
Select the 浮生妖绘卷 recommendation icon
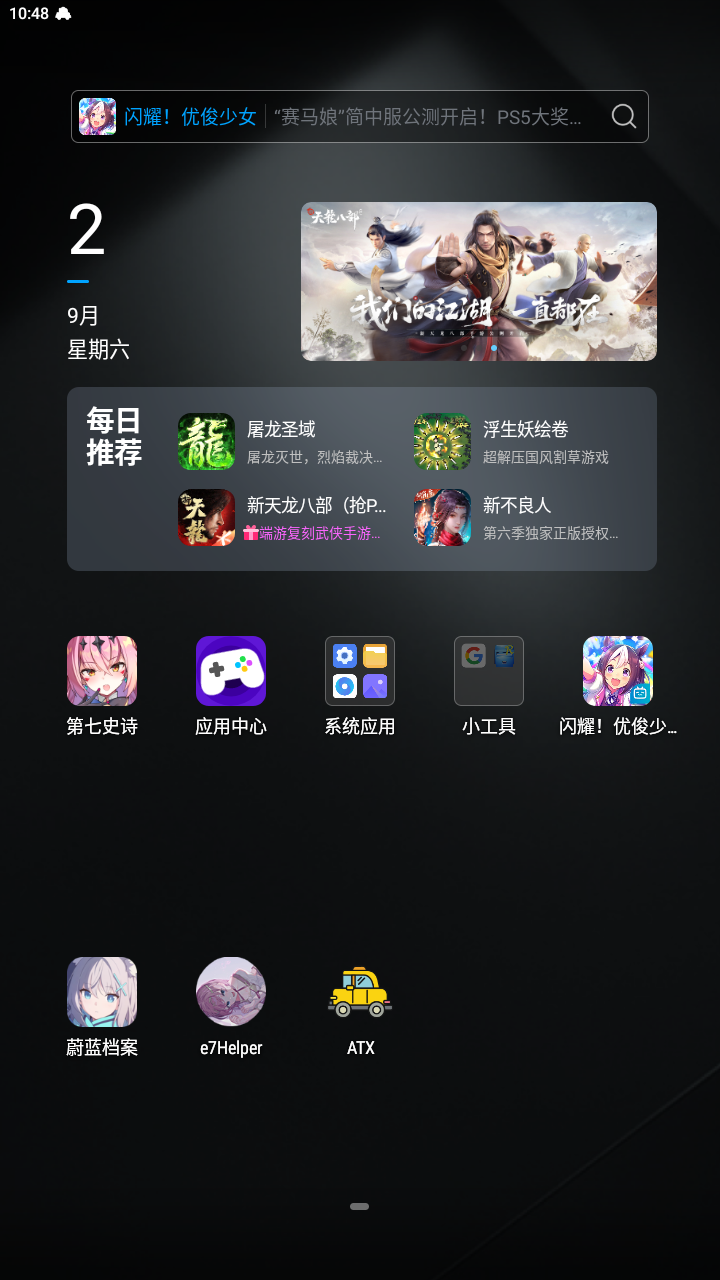click(441, 441)
